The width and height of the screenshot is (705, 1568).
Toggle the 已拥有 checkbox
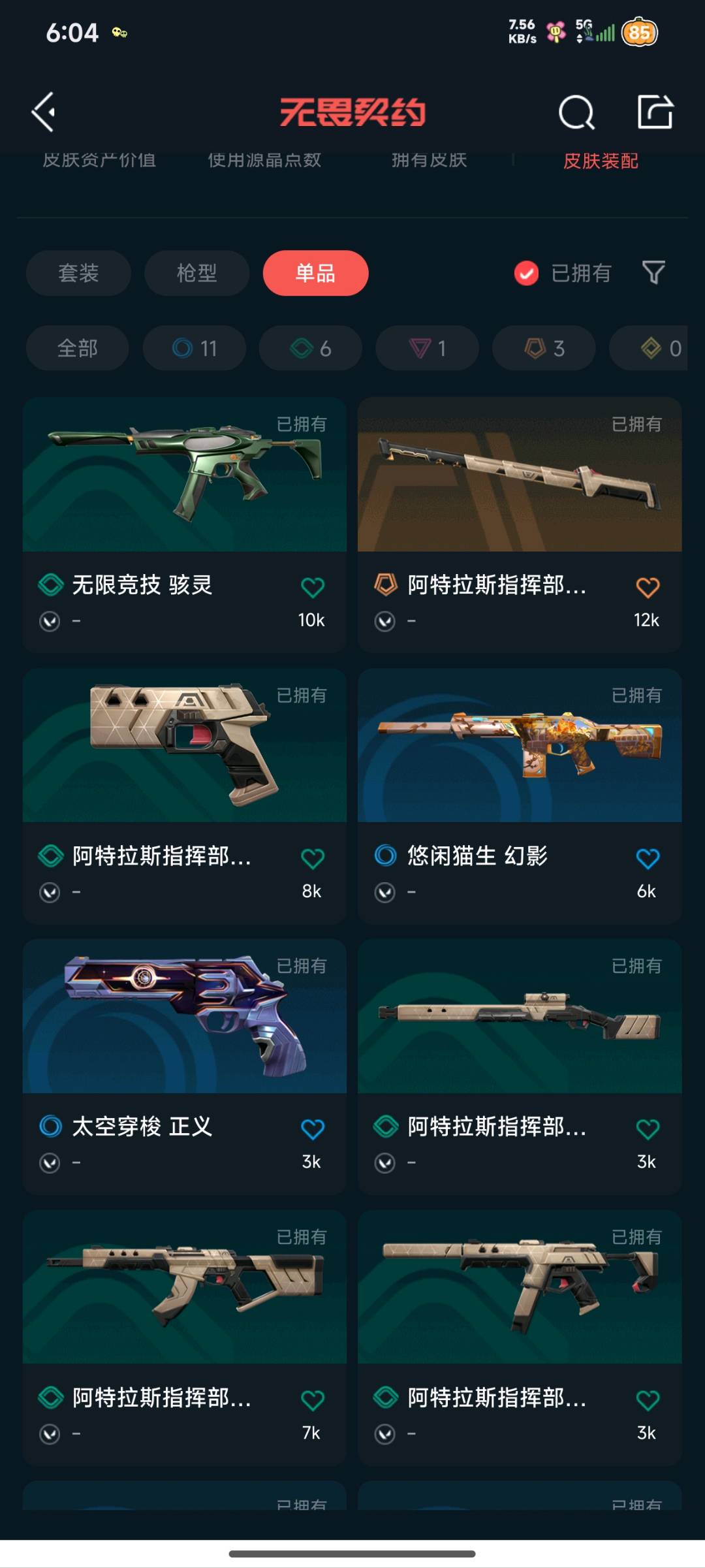526,273
